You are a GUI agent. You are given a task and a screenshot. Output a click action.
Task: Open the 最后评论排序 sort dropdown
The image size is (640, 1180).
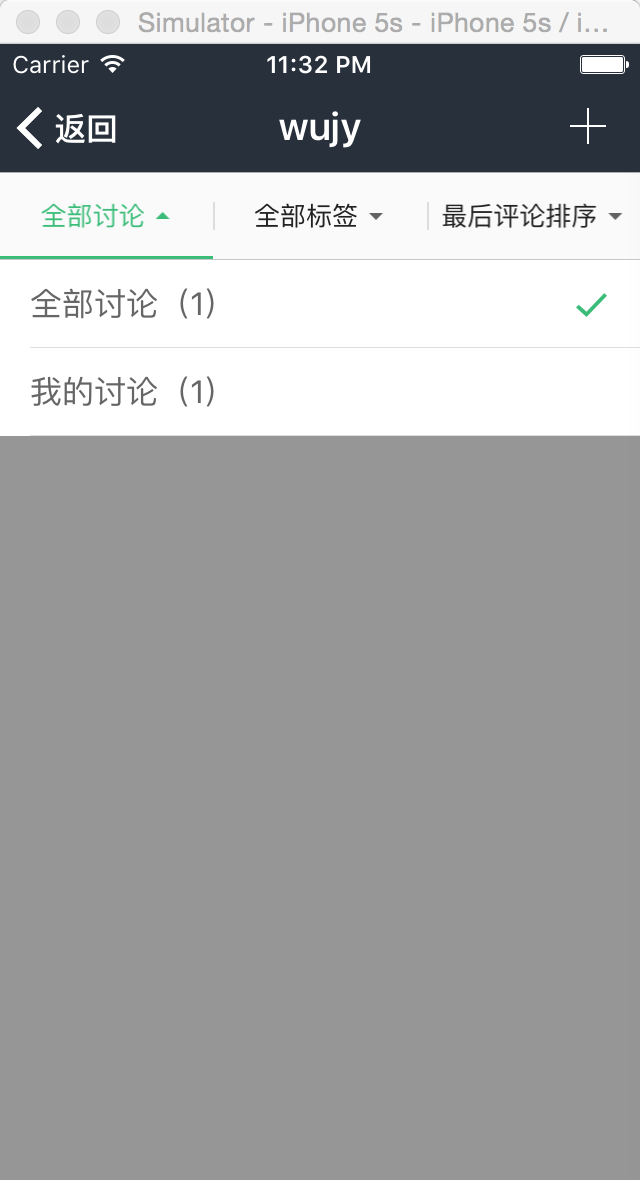click(x=533, y=216)
